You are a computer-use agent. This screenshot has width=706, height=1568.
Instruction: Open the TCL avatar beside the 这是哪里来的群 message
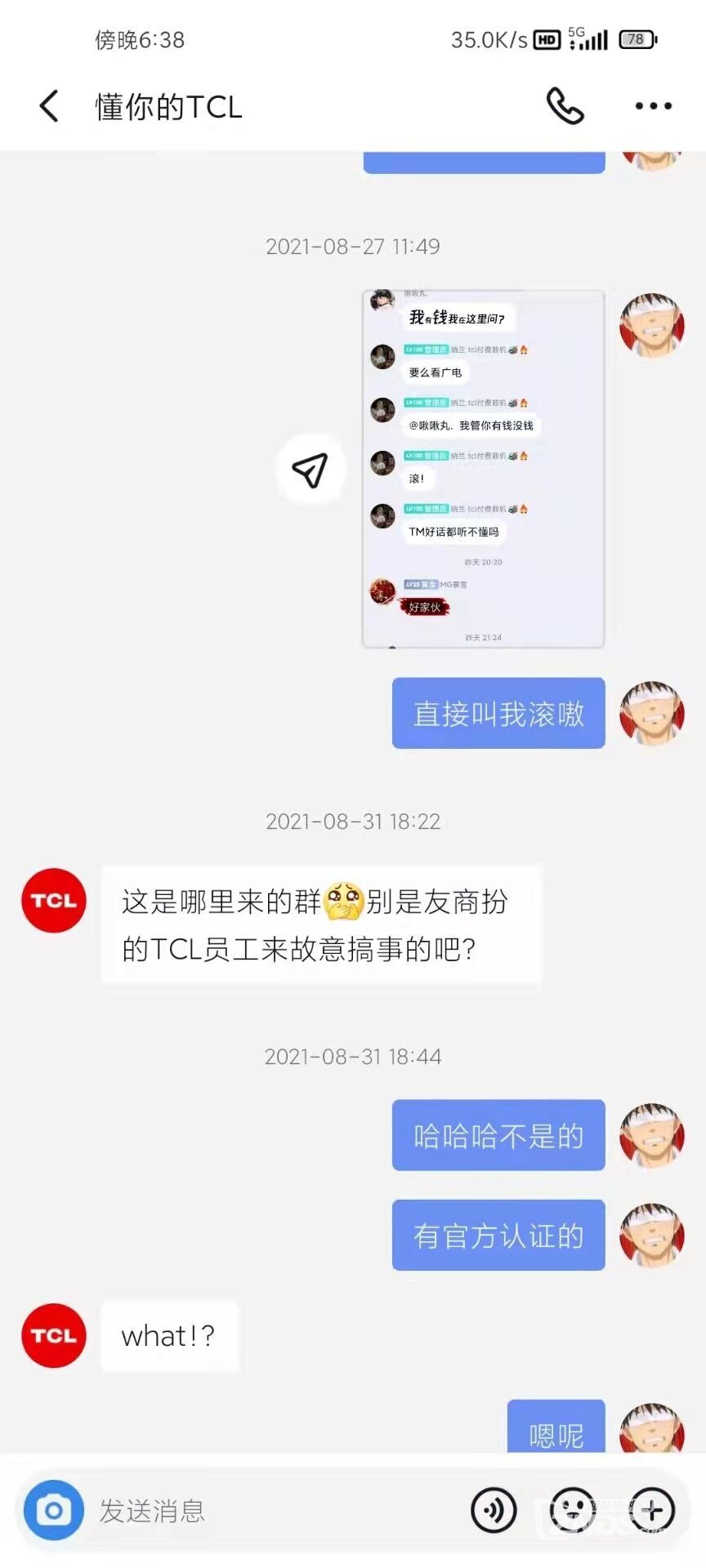54,900
